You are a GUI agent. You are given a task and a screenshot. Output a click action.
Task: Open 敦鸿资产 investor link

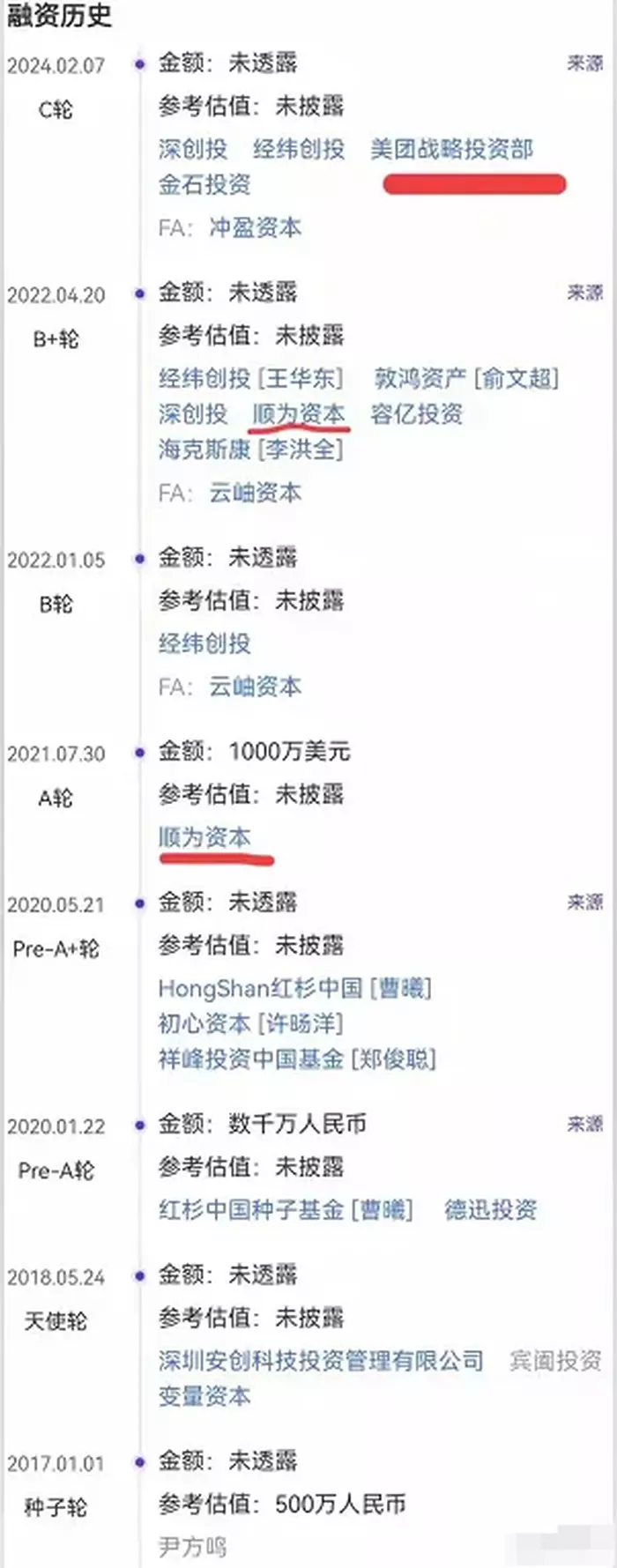click(x=420, y=379)
